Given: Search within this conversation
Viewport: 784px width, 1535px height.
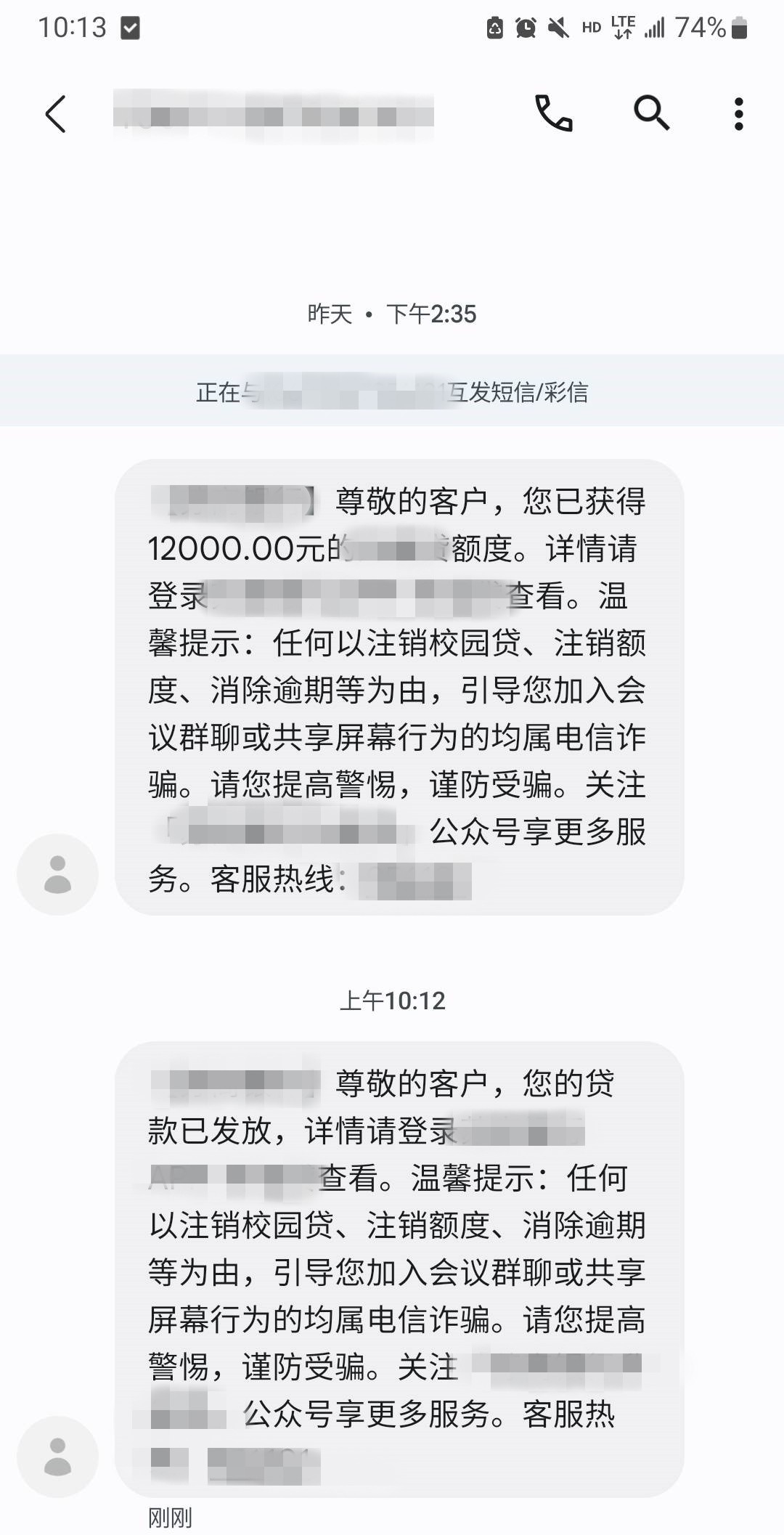Looking at the screenshot, I should [x=651, y=113].
